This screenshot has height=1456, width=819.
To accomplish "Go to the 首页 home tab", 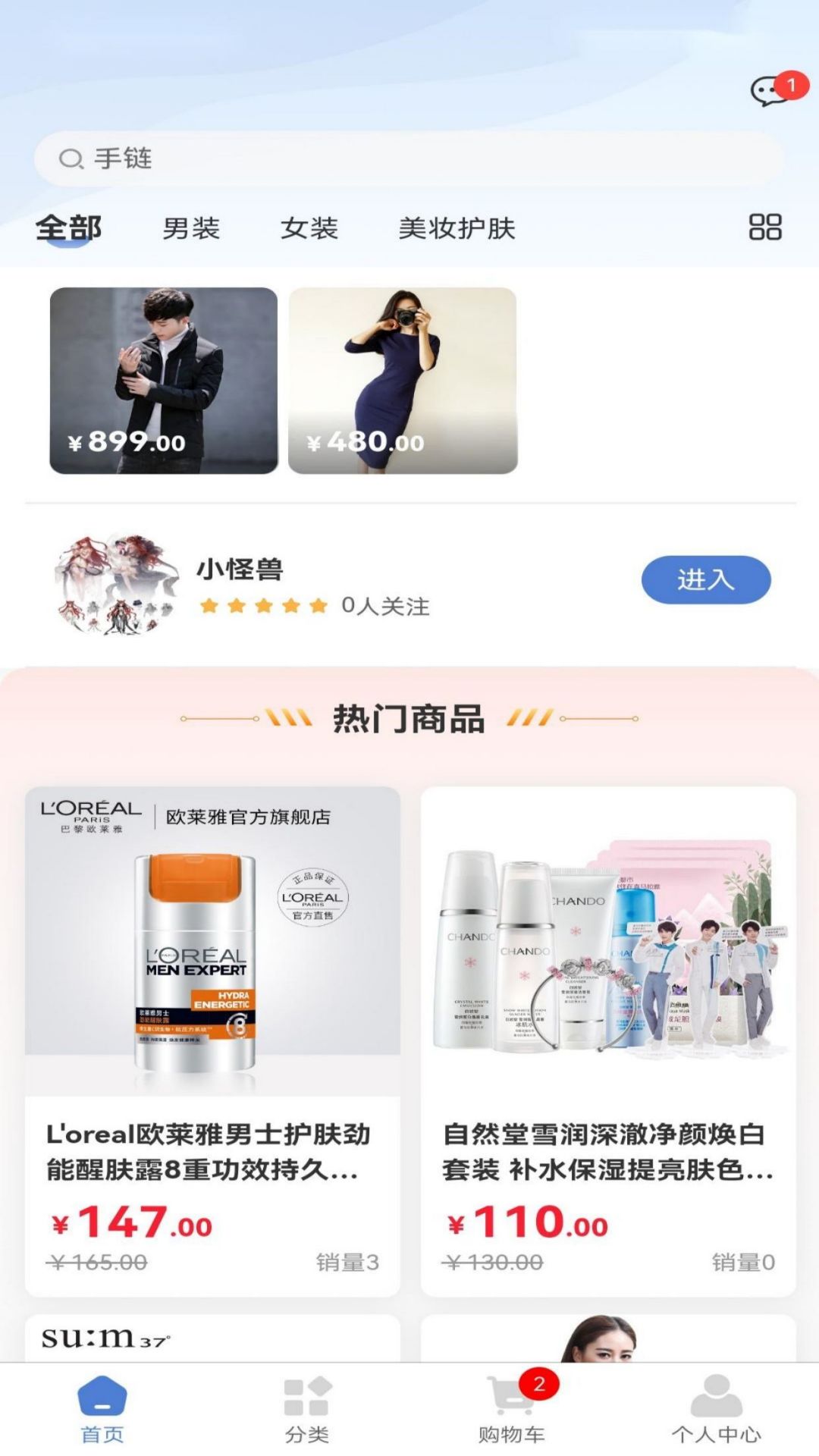I will [x=102, y=1409].
